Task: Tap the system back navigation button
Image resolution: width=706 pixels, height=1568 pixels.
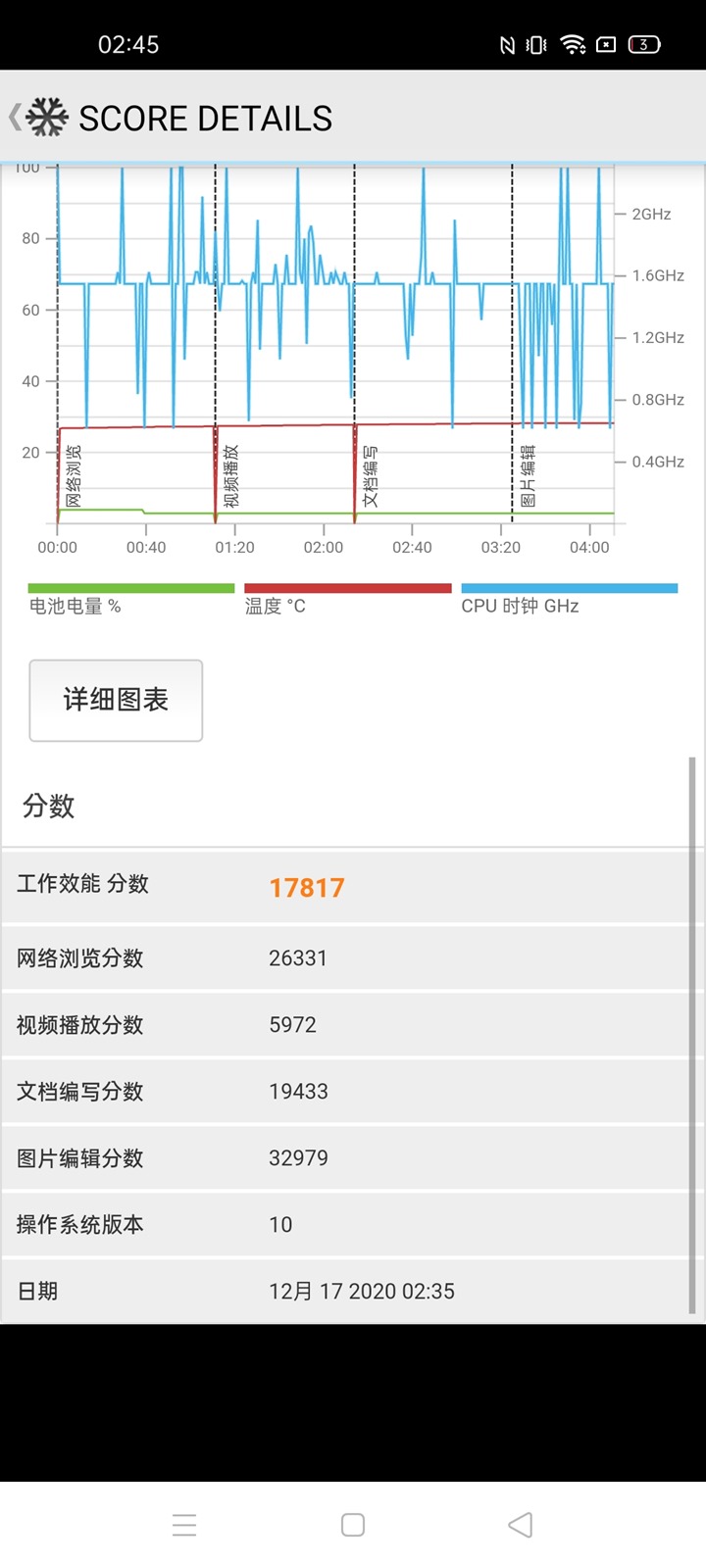Action: (x=521, y=1525)
